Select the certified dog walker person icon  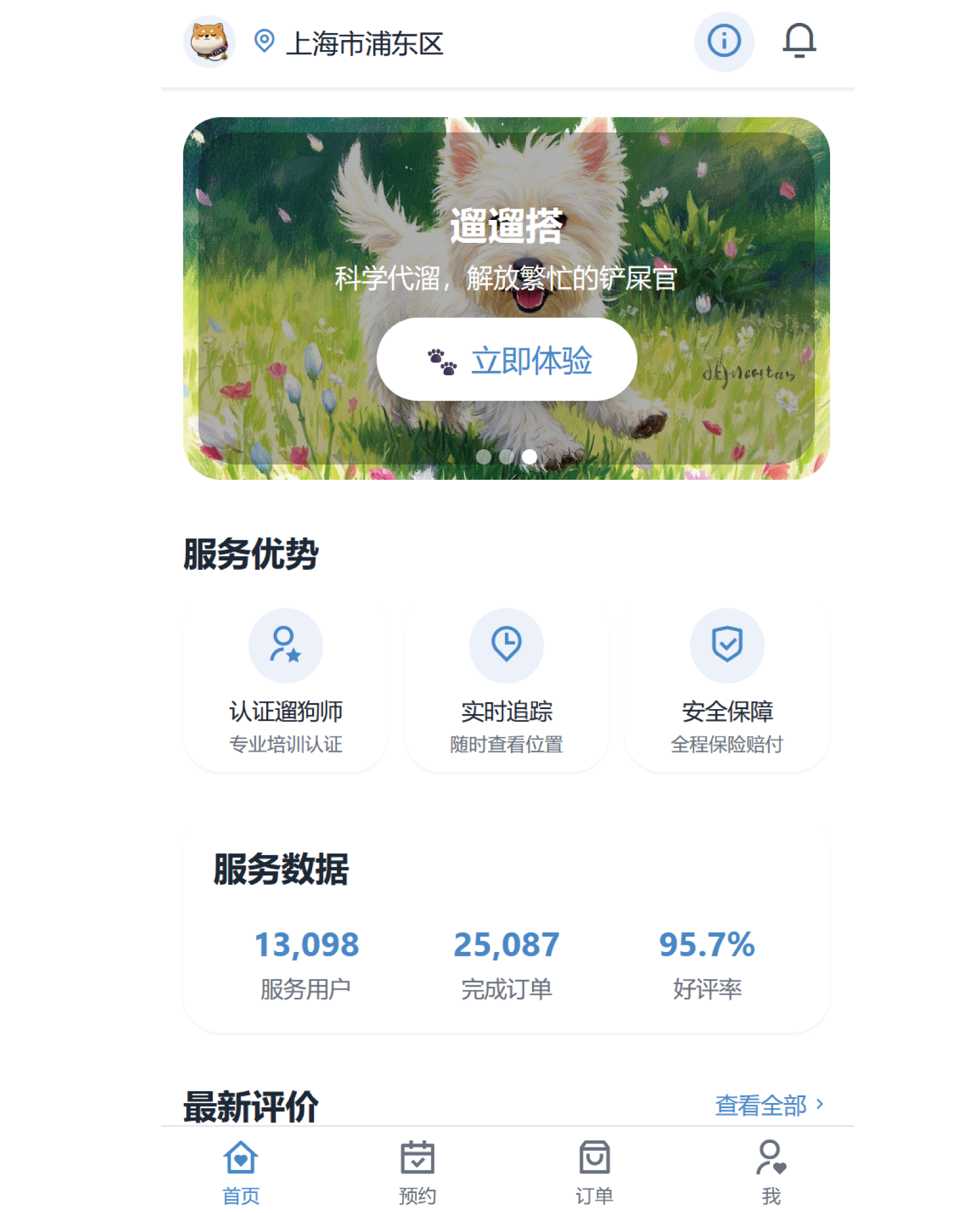point(286,645)
